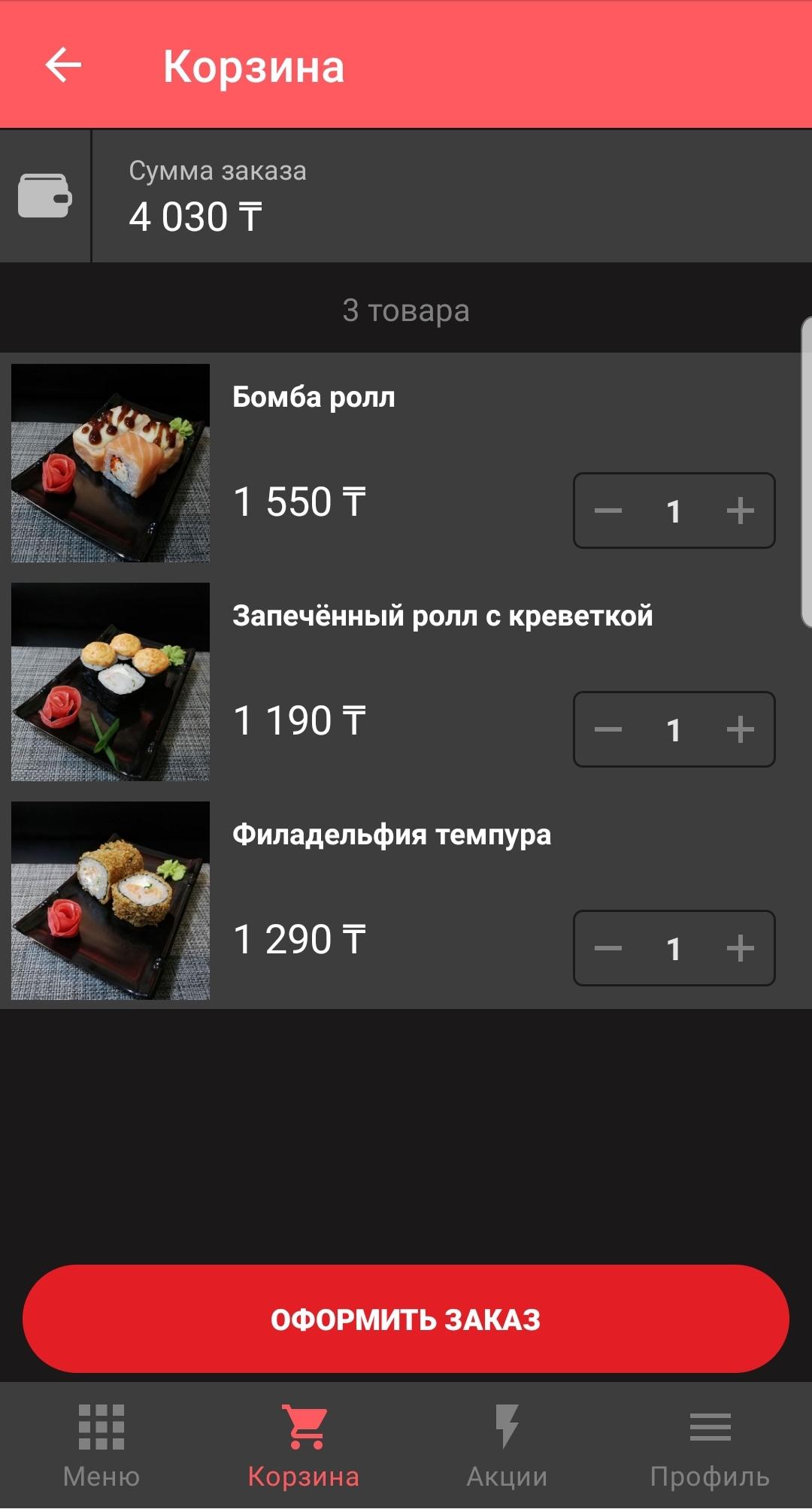Open the Филадельфия темпура product photo
This screenshot has width=812, height=1509.
[x=111, y=901]
